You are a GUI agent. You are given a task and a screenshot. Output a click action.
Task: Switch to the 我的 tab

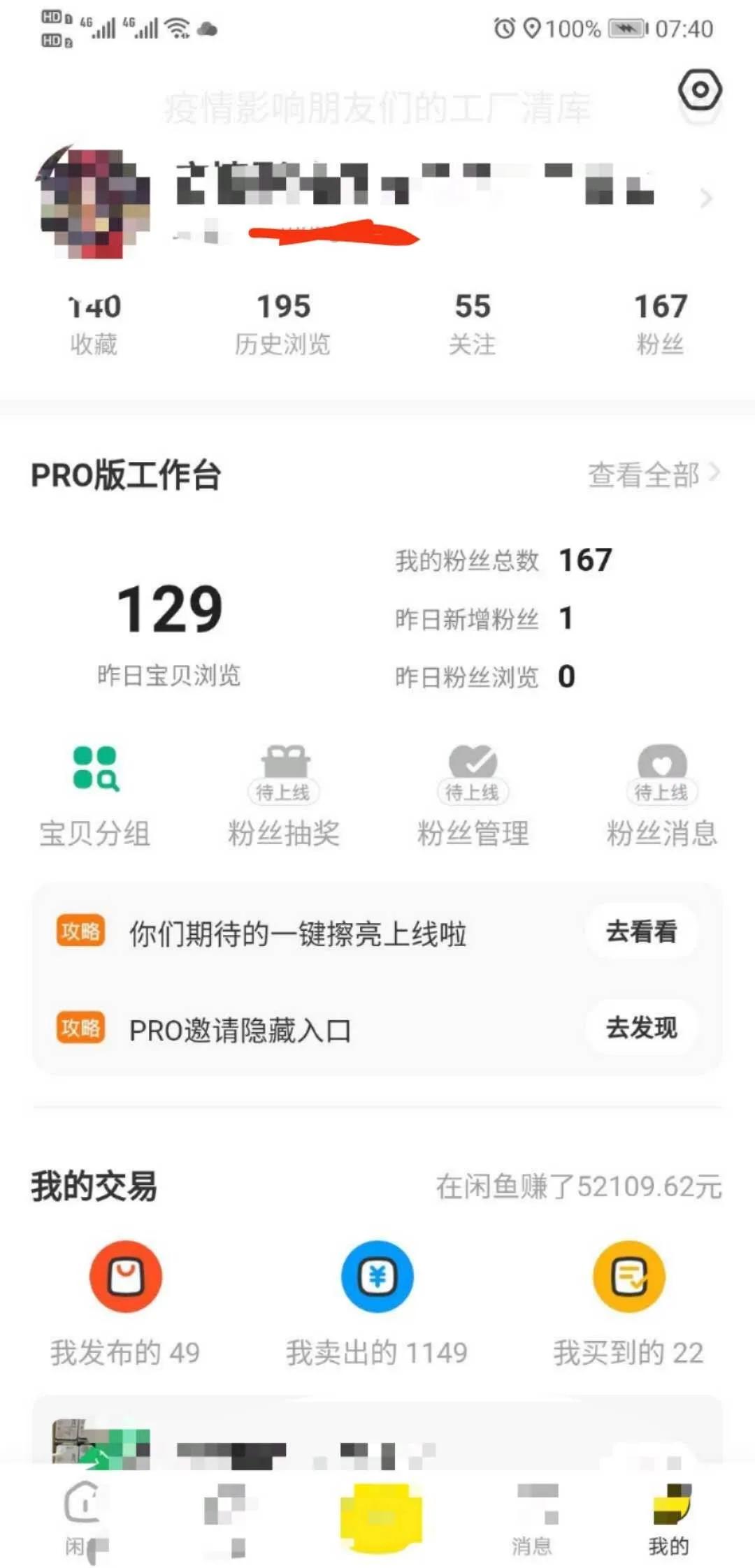(x=665, y=1523)
